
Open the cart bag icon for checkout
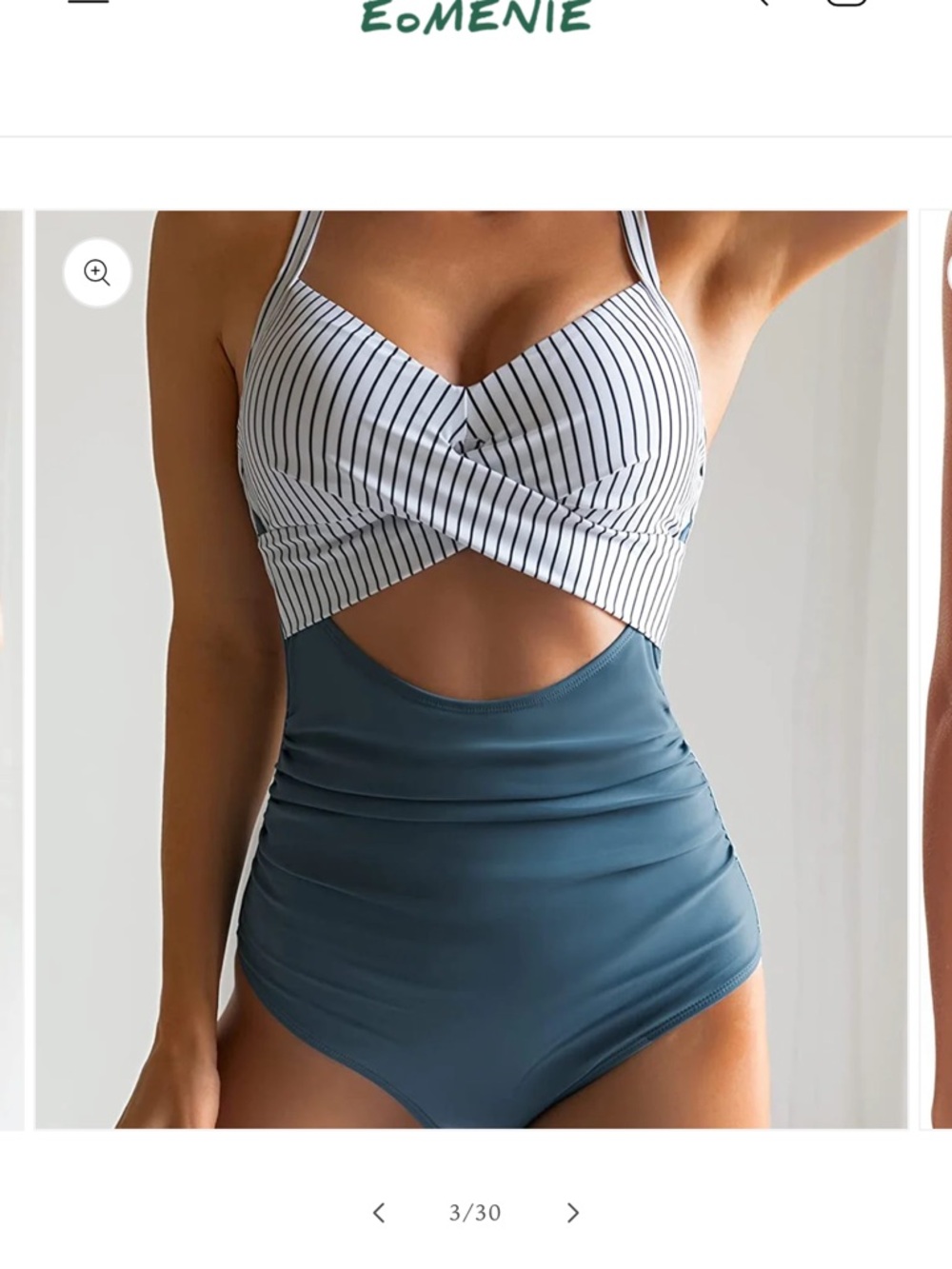click(845, 5)
